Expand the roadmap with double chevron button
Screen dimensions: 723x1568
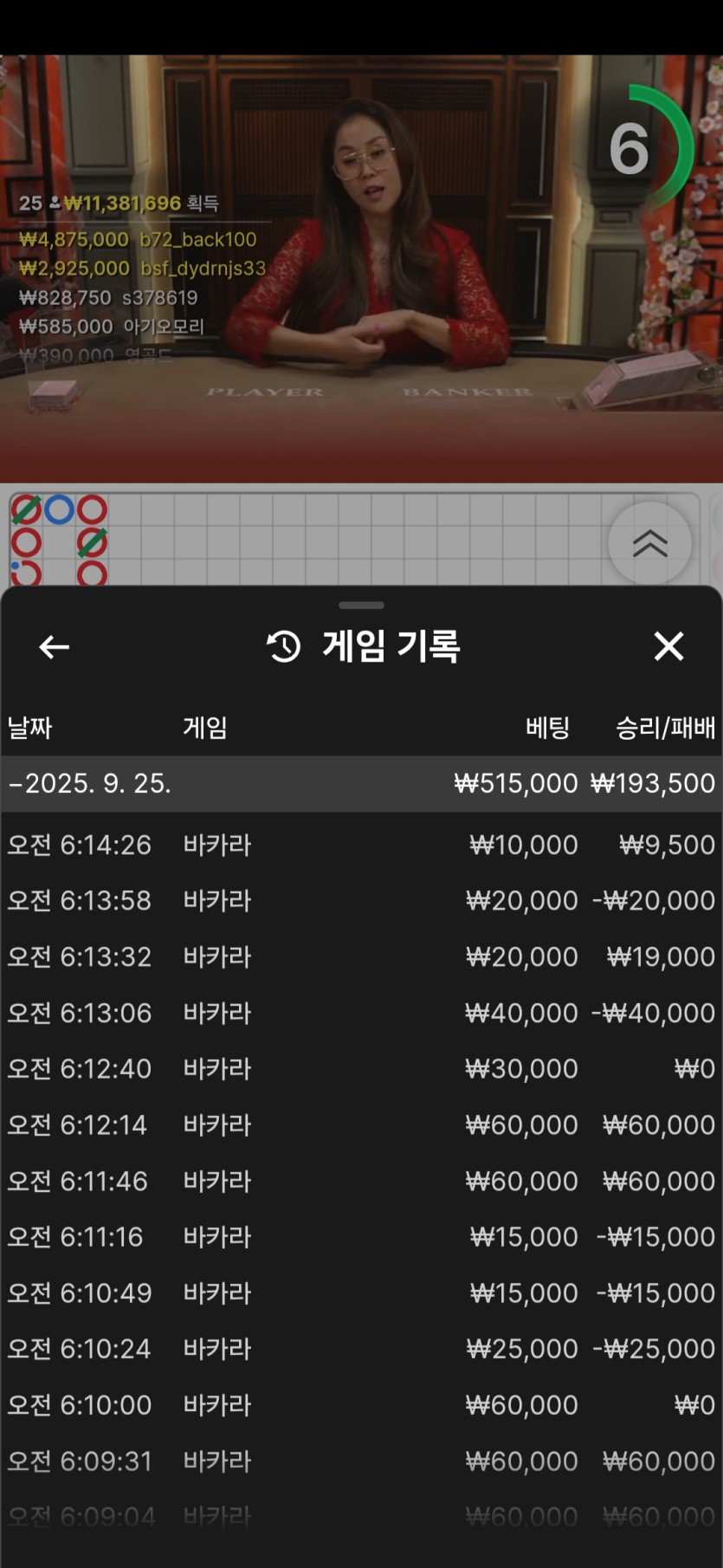click(x=649, y=543)
